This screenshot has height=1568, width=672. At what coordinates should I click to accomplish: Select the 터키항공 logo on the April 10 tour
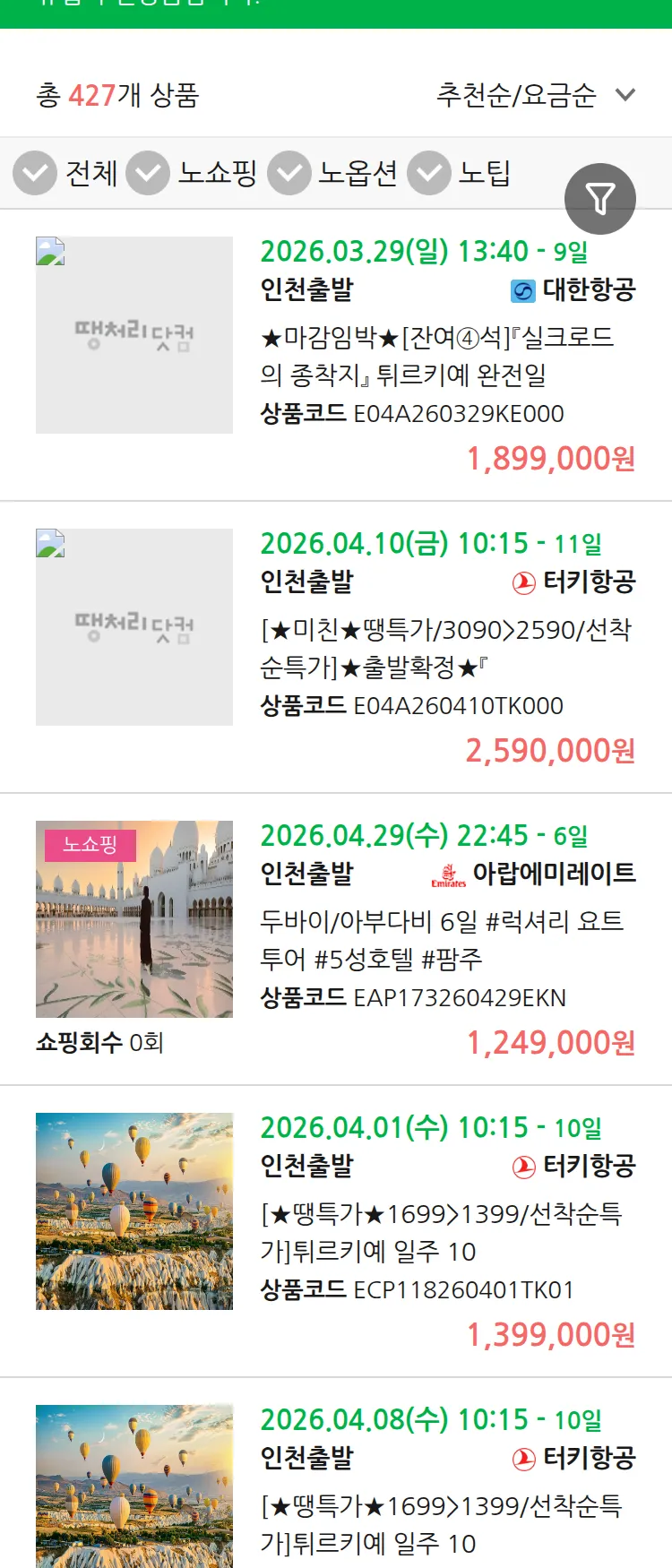pyautogui.click(x=524, y=582)
